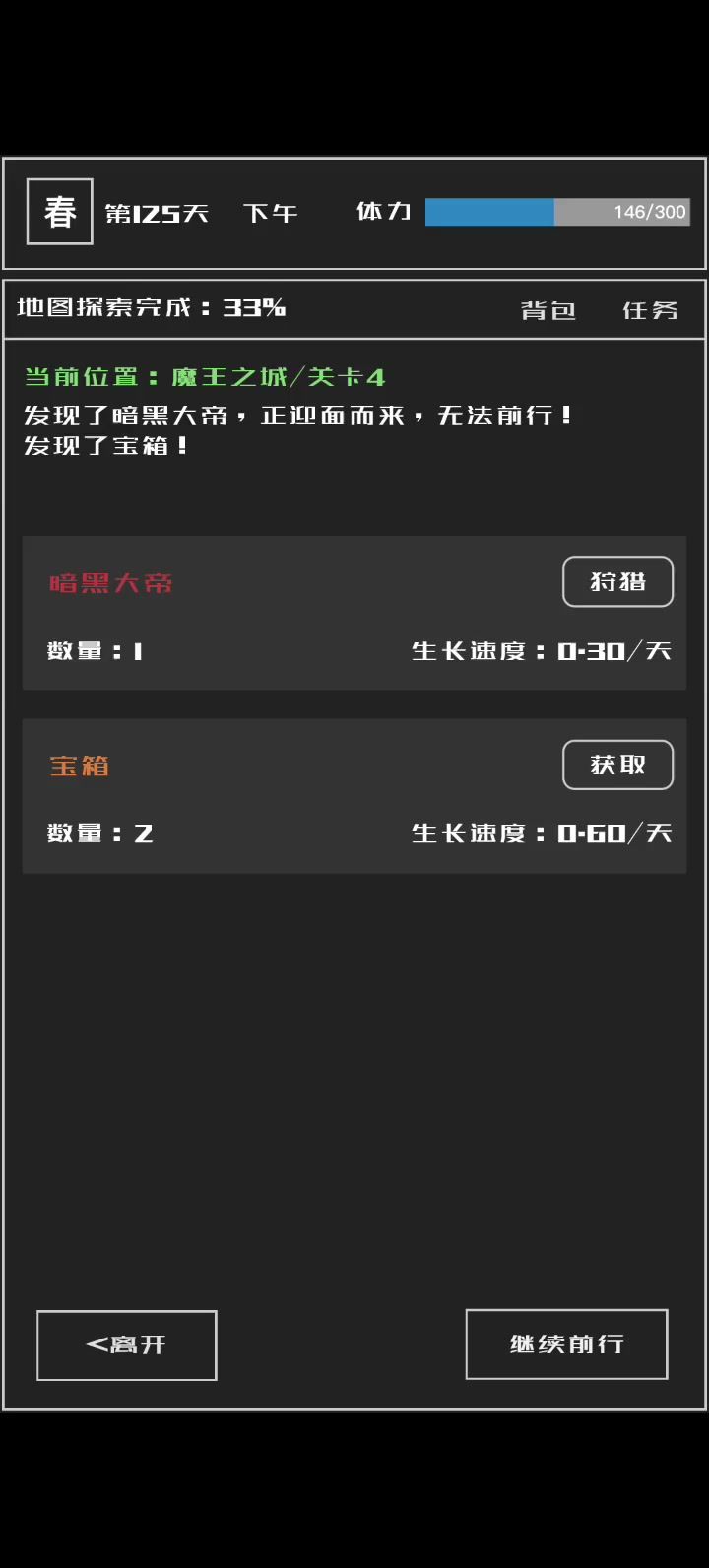Open the 任务 quest list
Image resolution: width=709 pixels, height=1568 pixels.
[650, 310]
